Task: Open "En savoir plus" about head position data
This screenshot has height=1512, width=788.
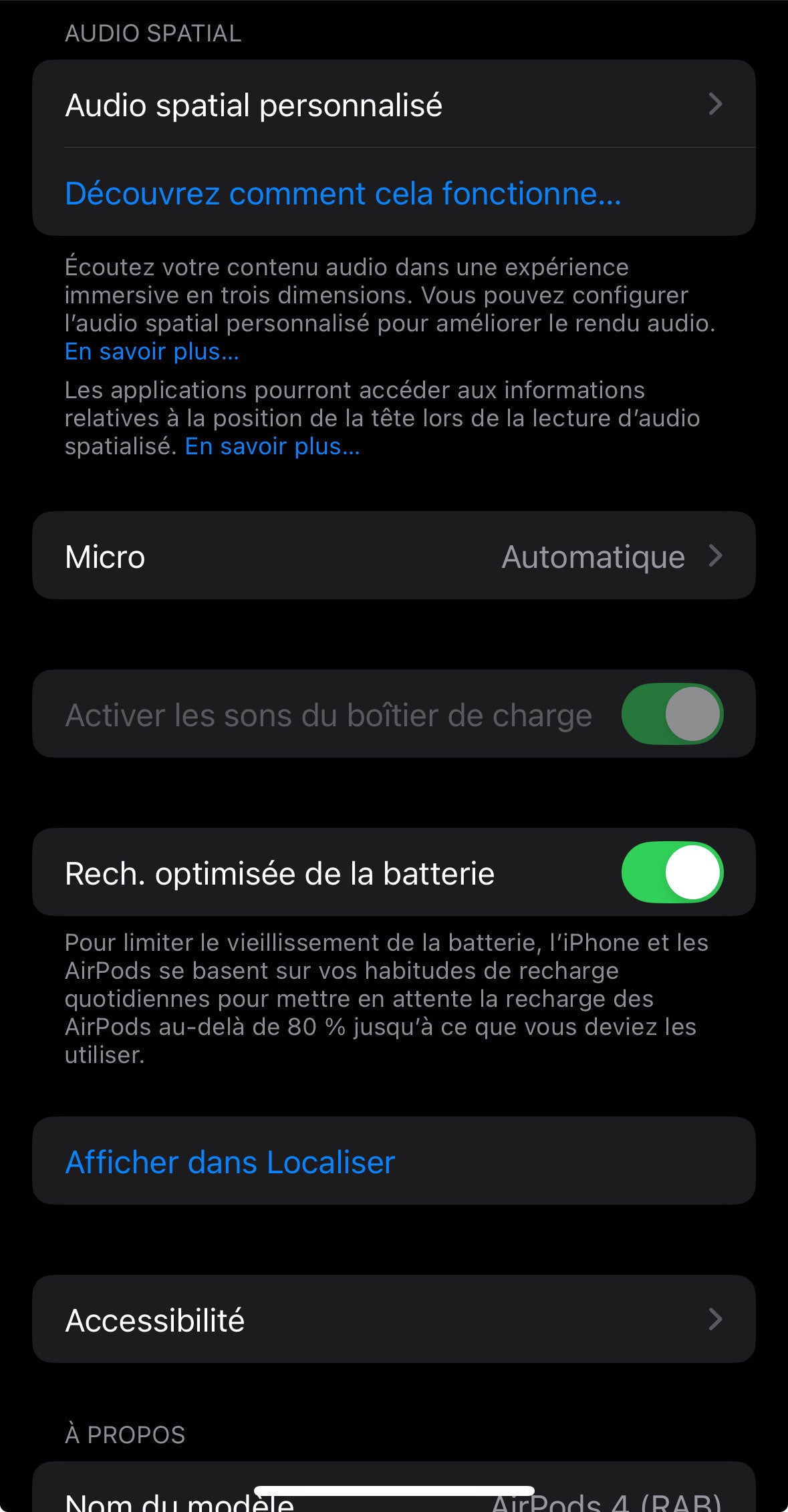Action: (272, 446)
